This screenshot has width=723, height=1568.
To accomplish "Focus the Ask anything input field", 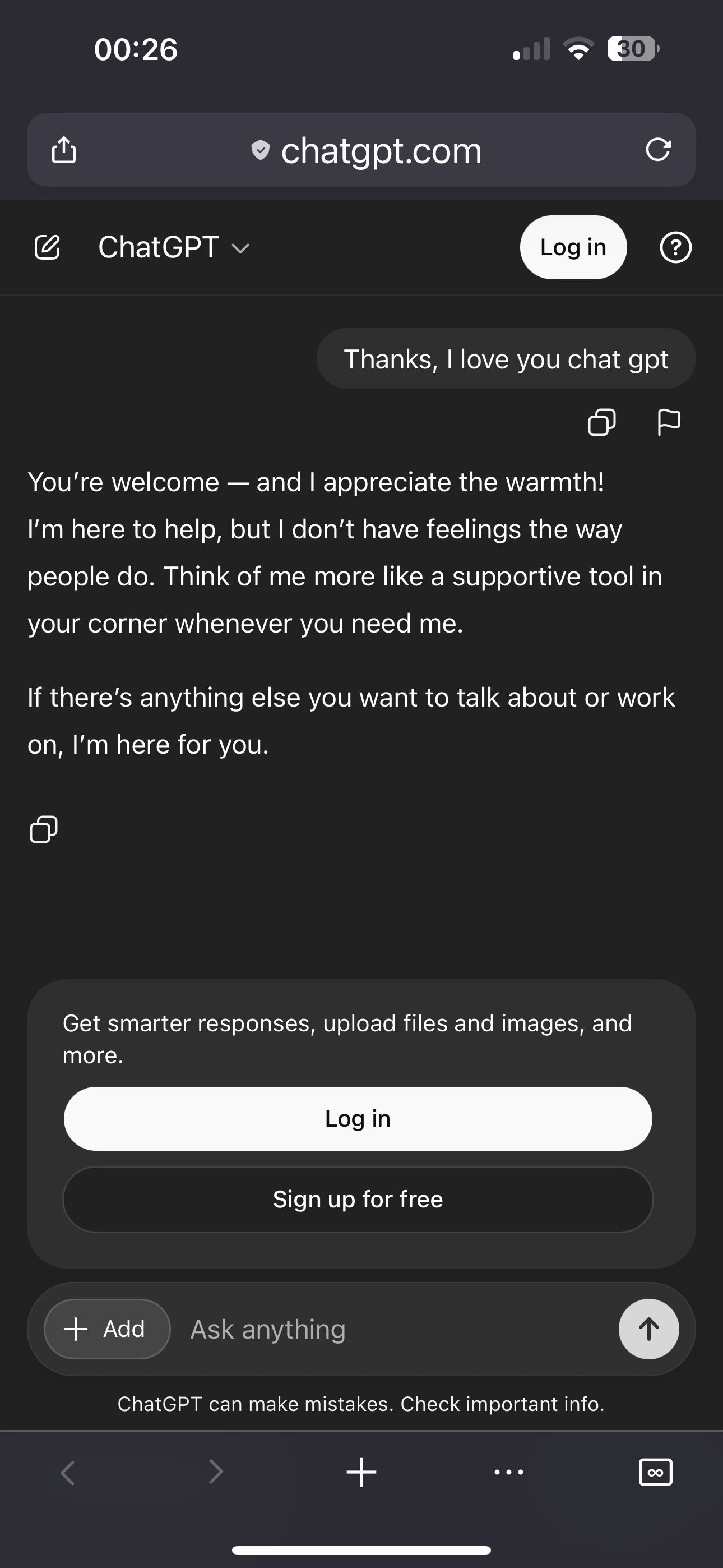I will point(390,1330).
